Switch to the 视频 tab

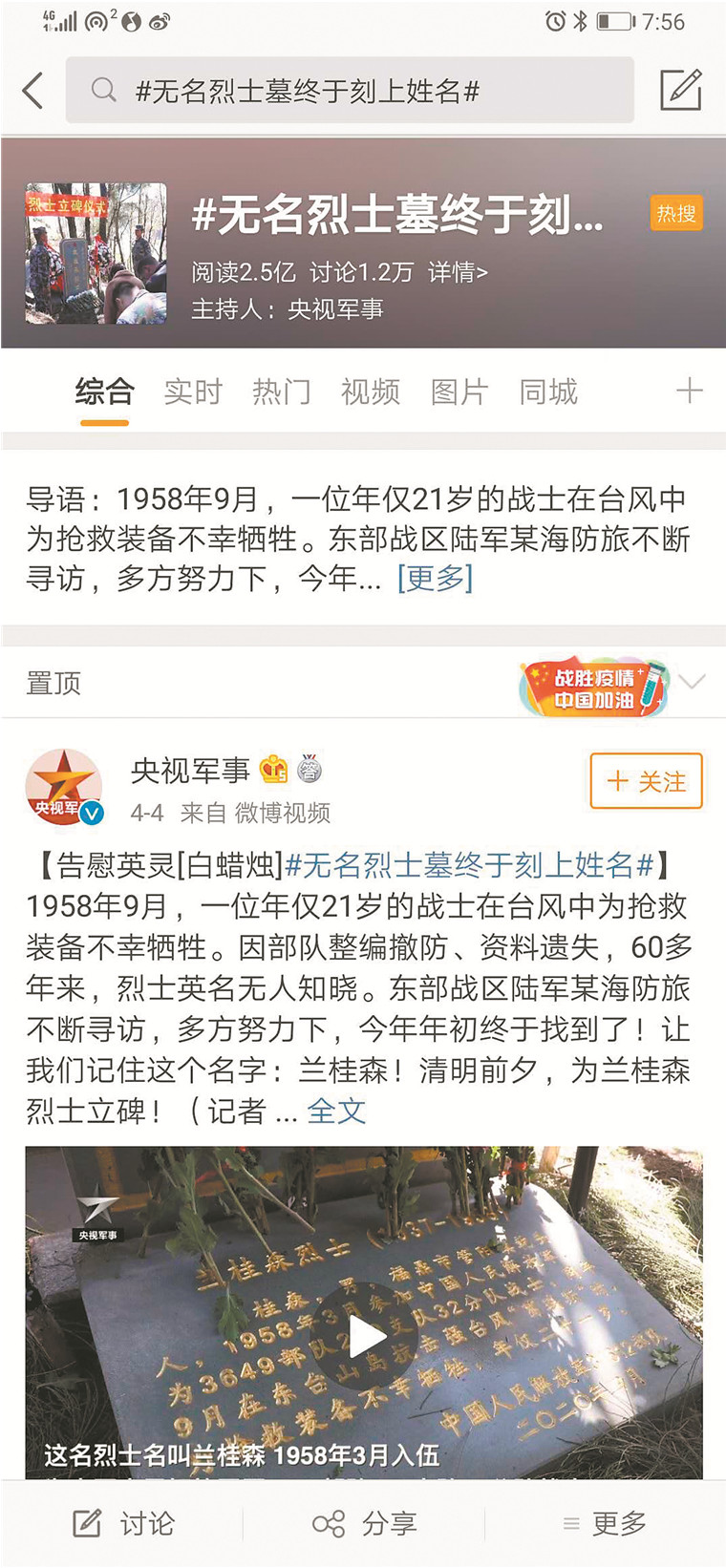pos(371,392)
